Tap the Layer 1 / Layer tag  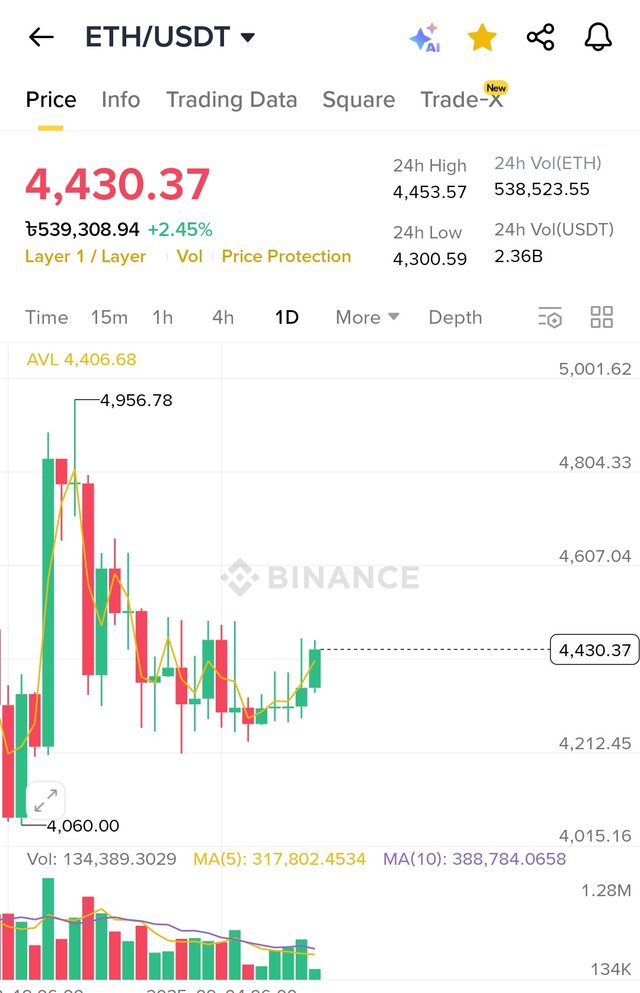[85, 257]
